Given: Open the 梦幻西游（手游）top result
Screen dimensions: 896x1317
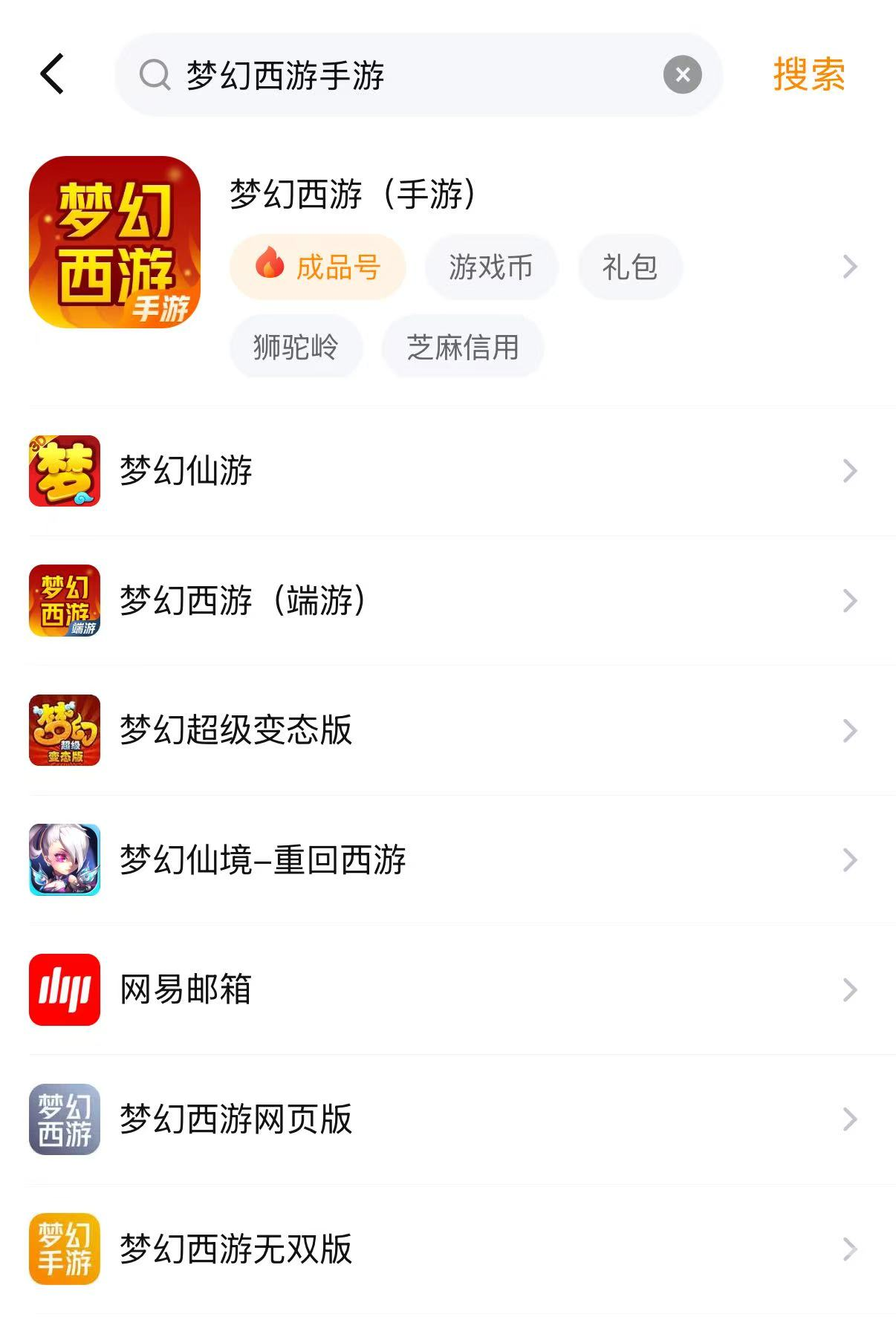Looking at the screenshot, I should (x=352, y=195).
